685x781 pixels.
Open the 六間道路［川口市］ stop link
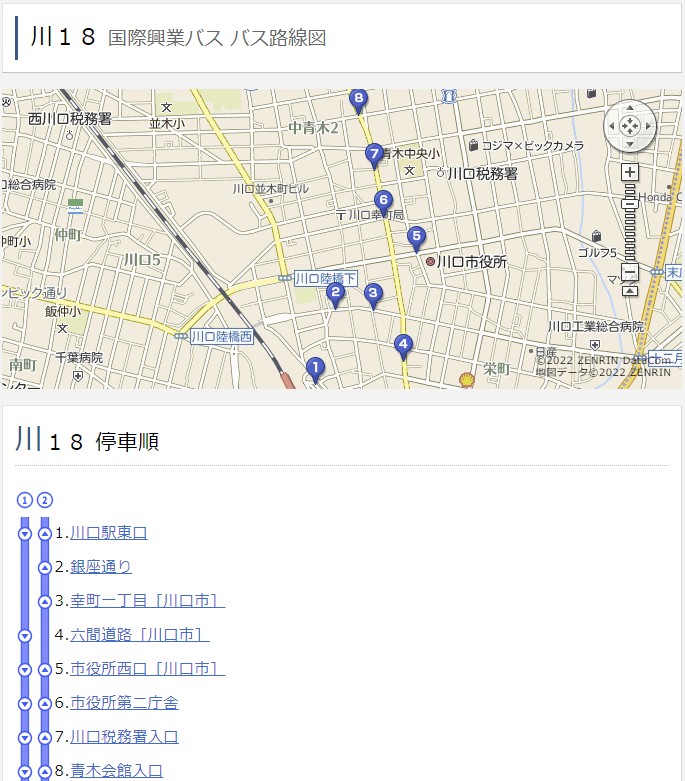coord(139,635)
